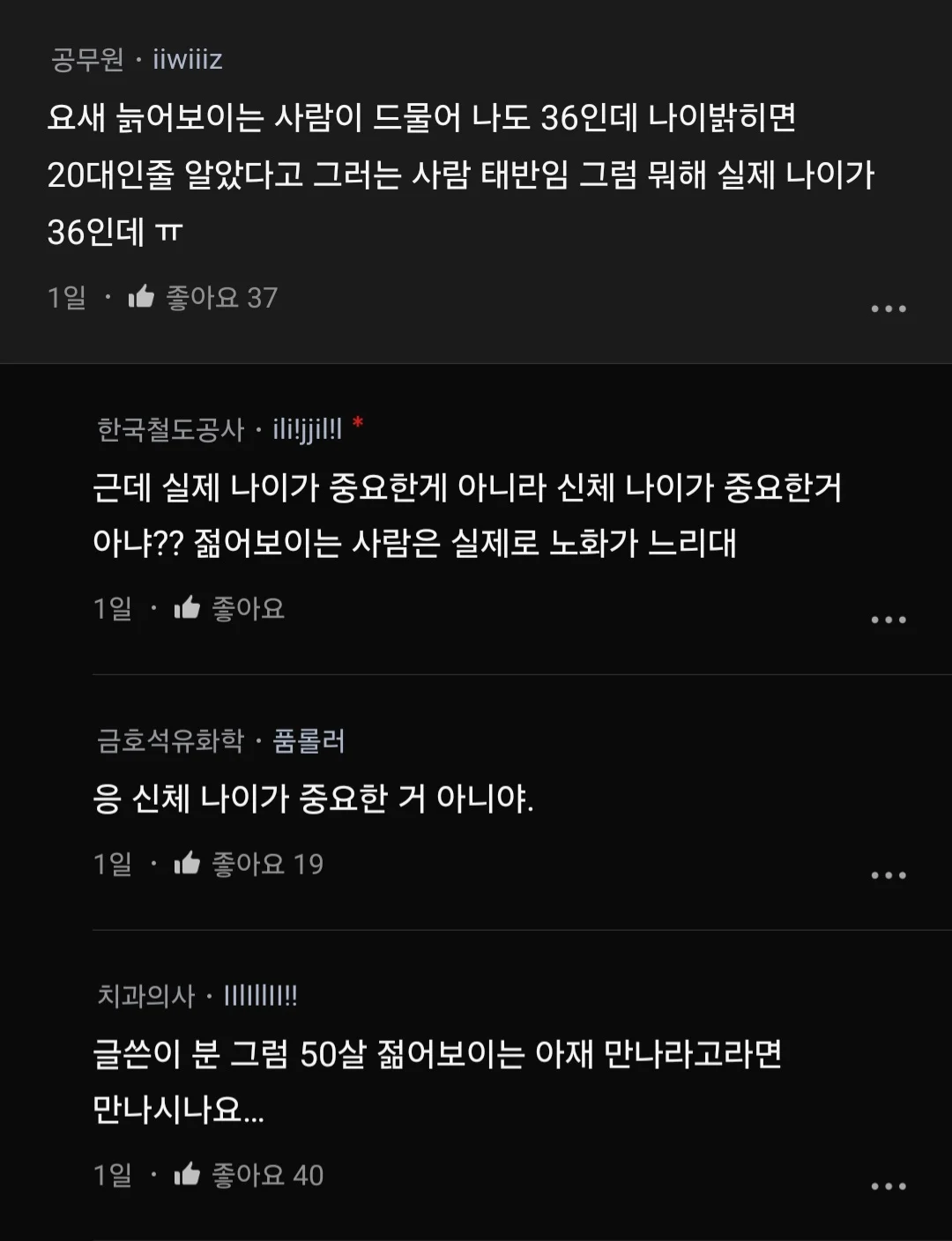The height and width of the screenshot is (1241, 952).
Task: Open more options on 품롤러's reply
Action: tap(888, 875)
